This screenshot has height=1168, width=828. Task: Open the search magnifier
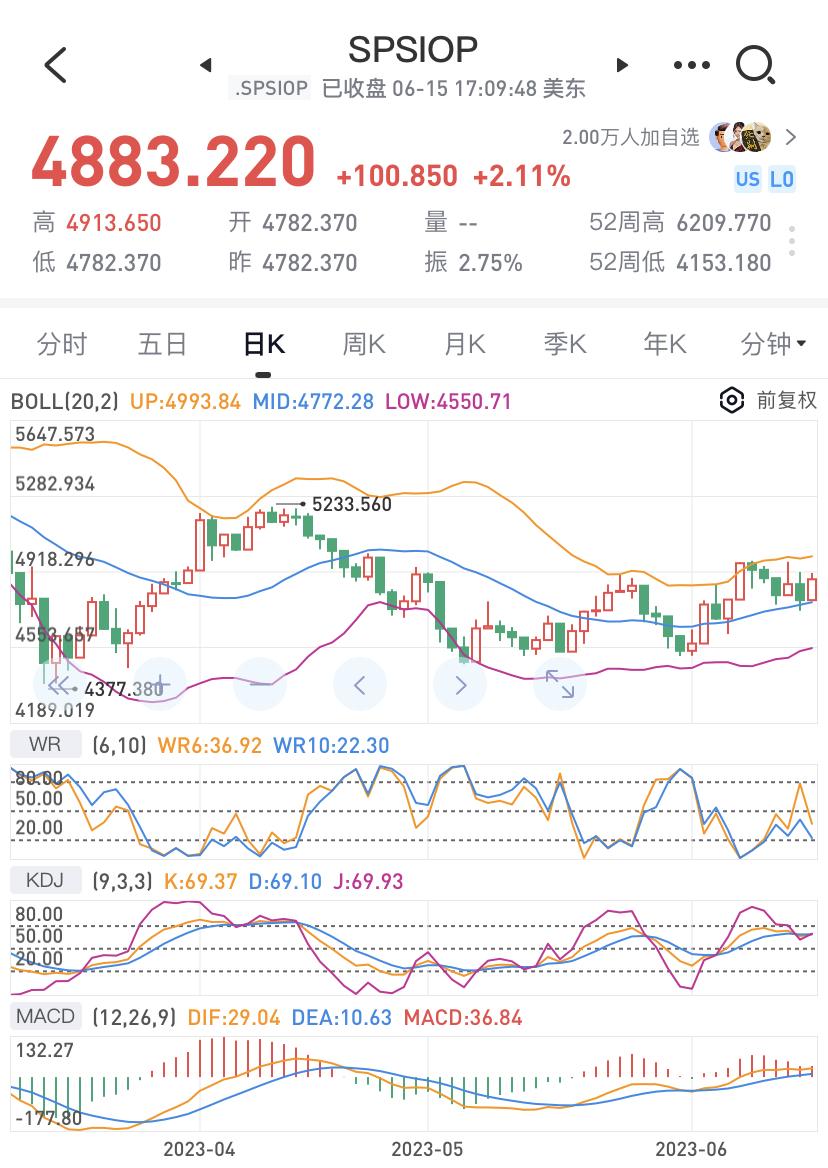coord(755,65)
